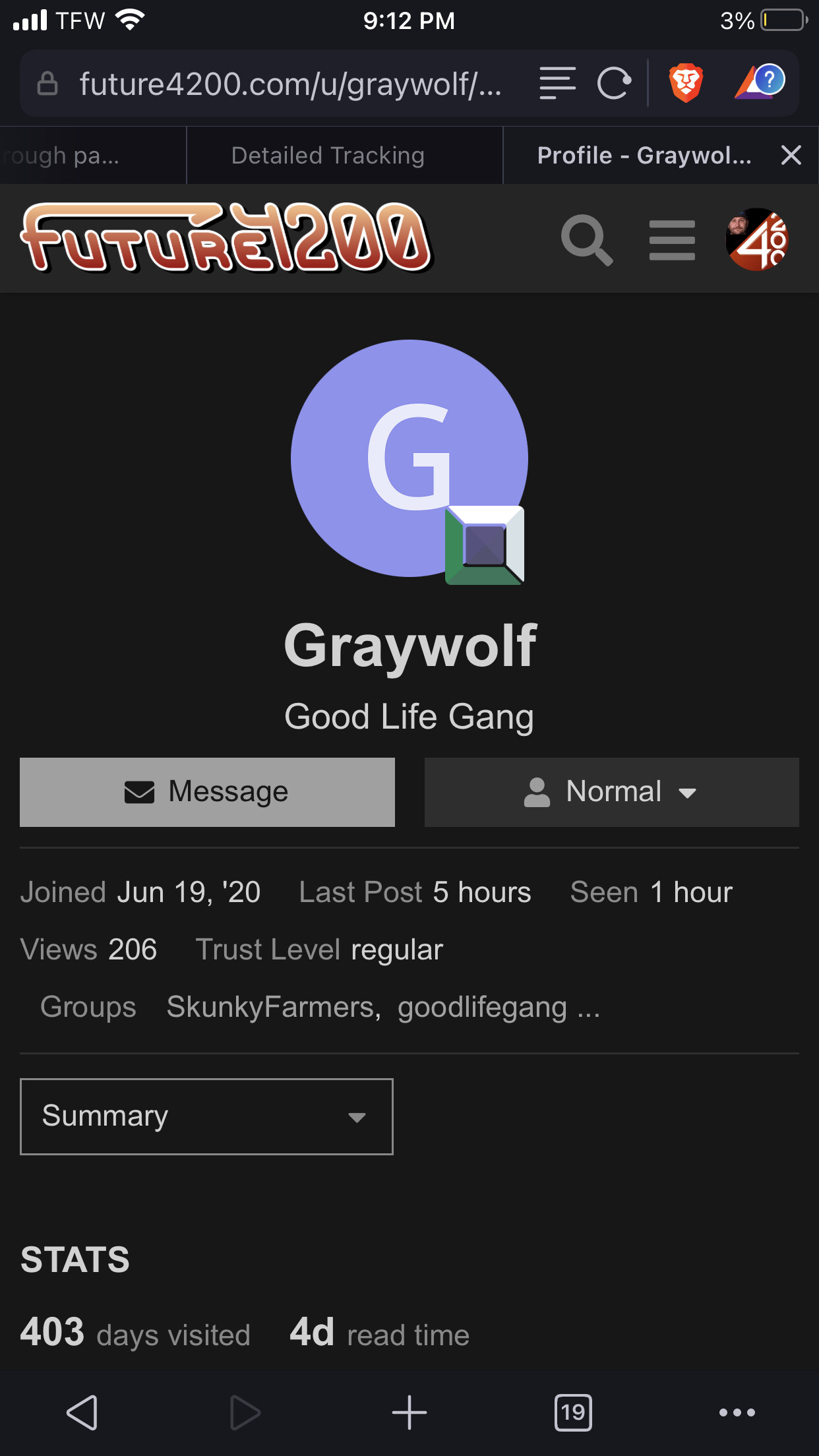This screenshot has width=819, height=1456.
Task: Open Brave Rewards triangle icon
Action: click(x=760, y=82)
